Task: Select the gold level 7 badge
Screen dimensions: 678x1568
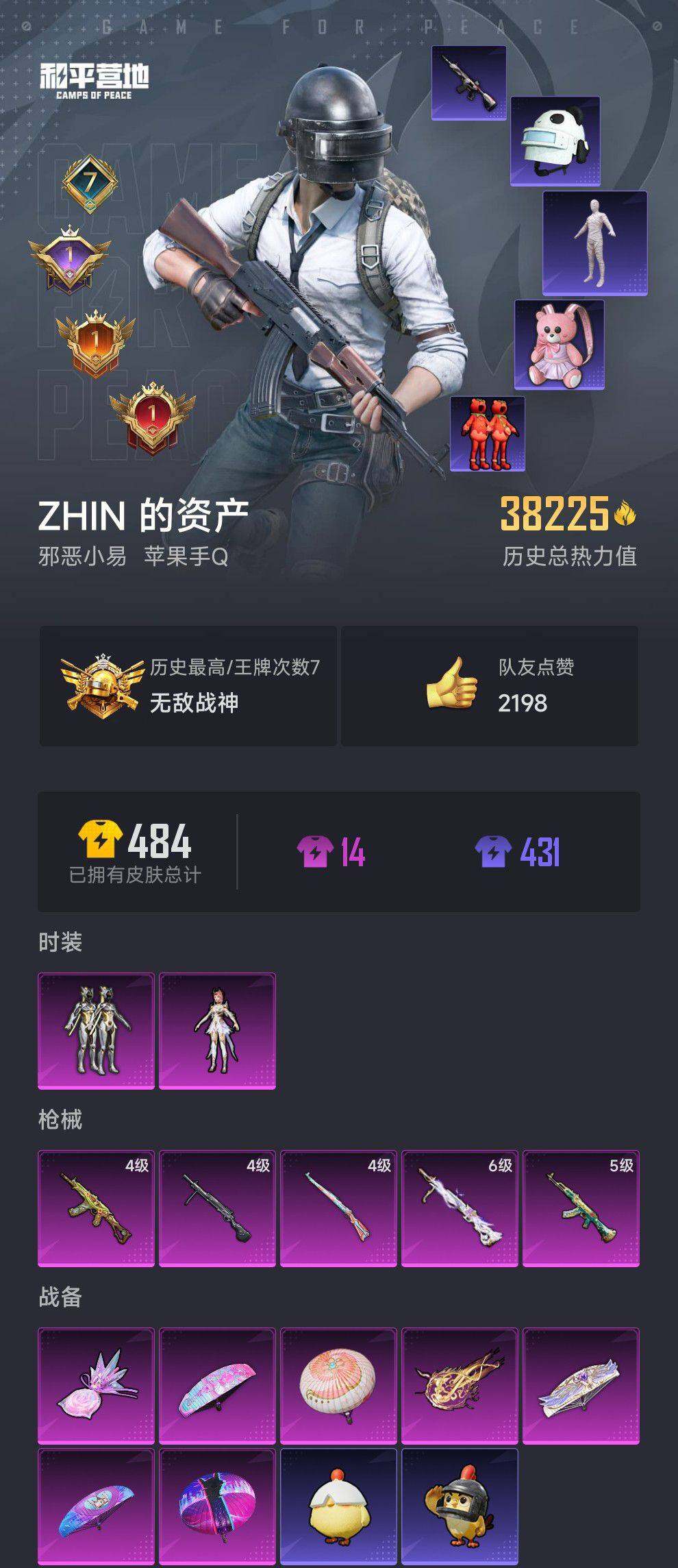Action: [x=91, y=184]
